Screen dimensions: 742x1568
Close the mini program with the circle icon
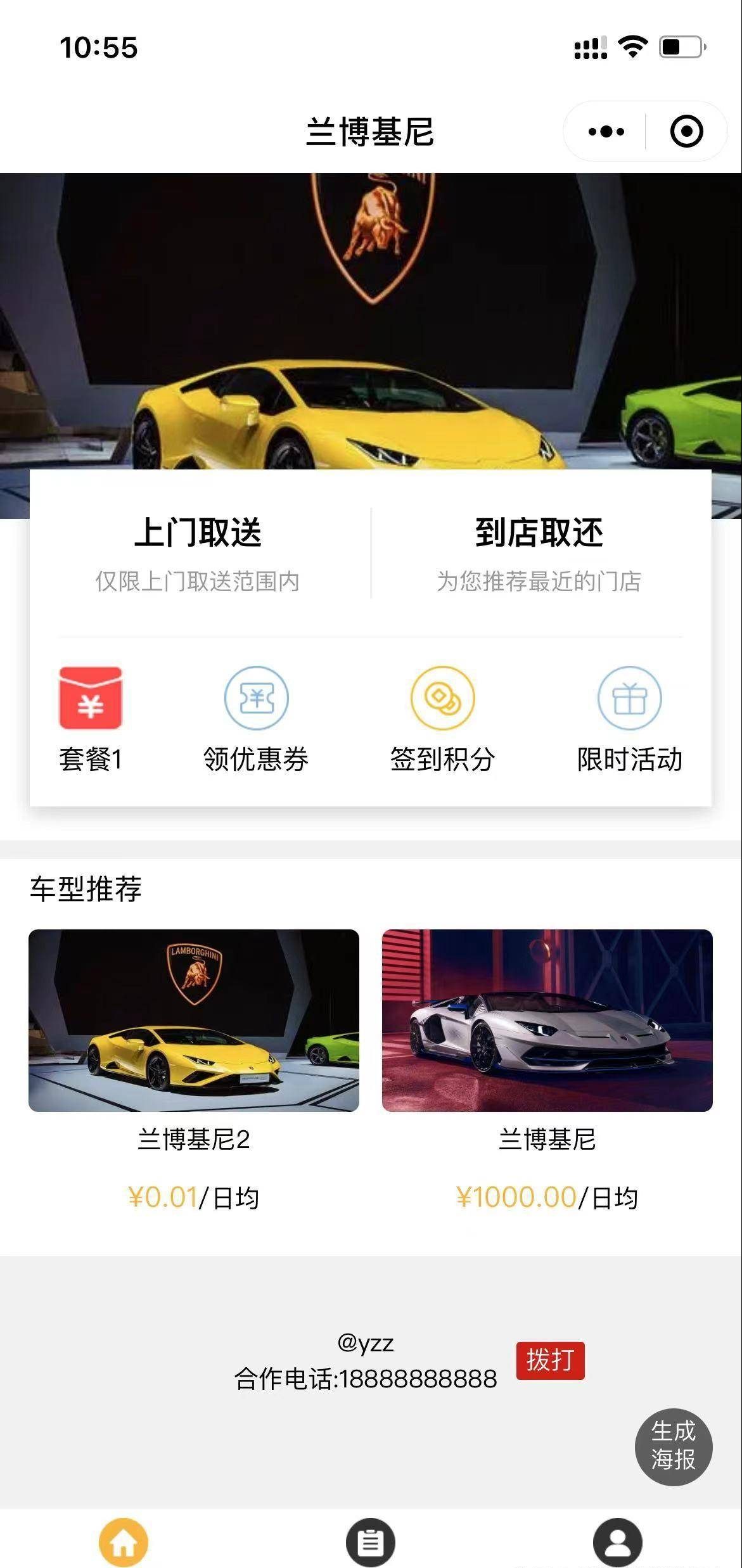[x=686, y=132]
